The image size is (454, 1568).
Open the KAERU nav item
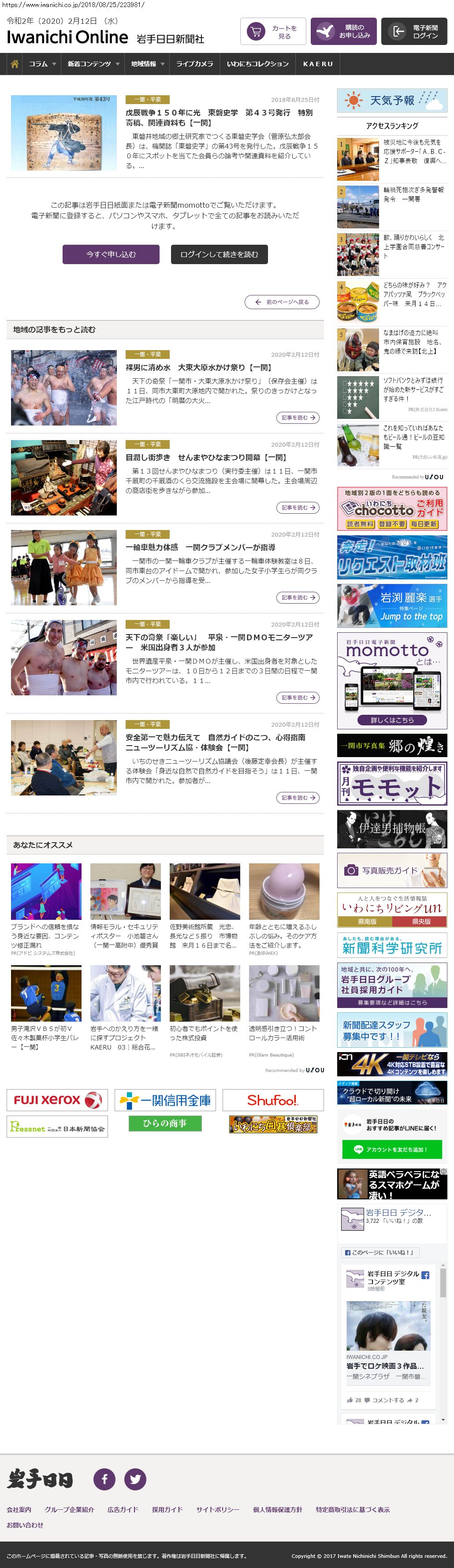(x=318, y=64)
